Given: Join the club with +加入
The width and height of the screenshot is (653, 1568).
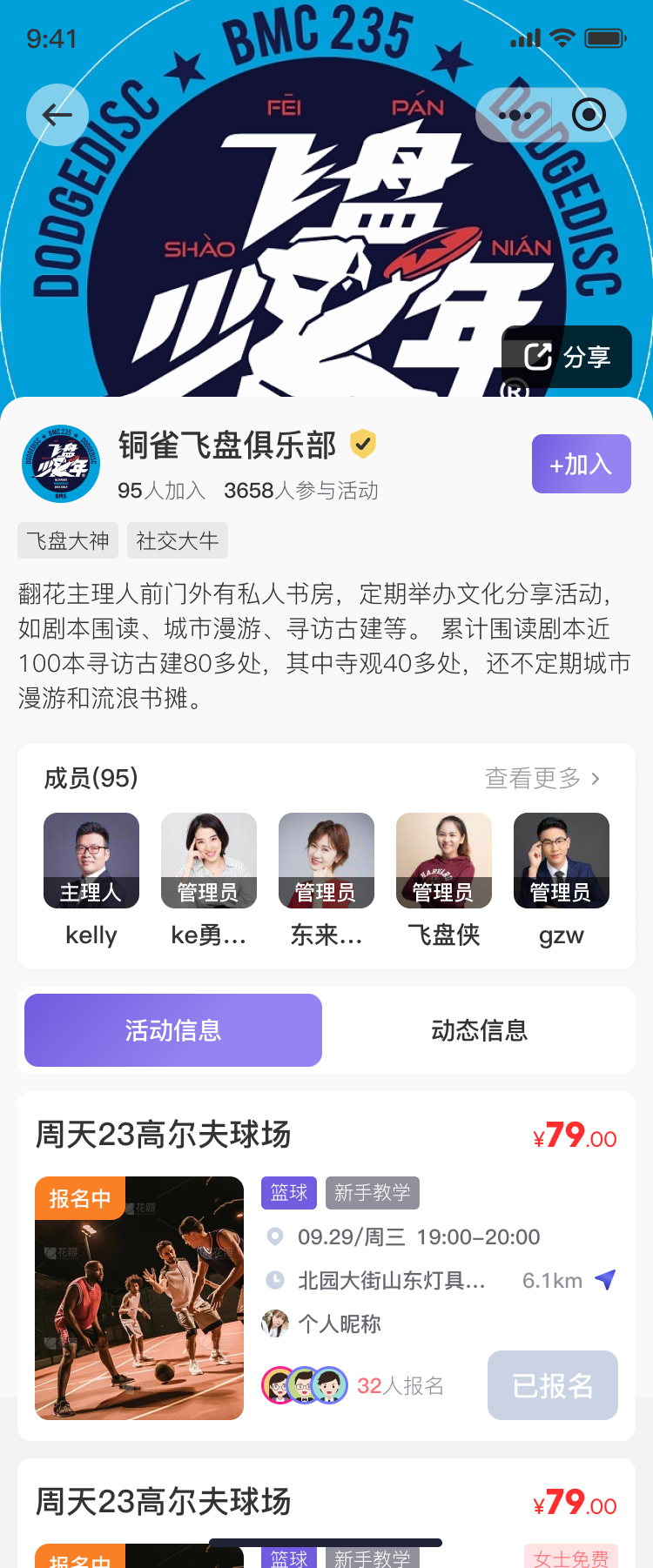Looking at the screenshot, I should tap(581, 464).
